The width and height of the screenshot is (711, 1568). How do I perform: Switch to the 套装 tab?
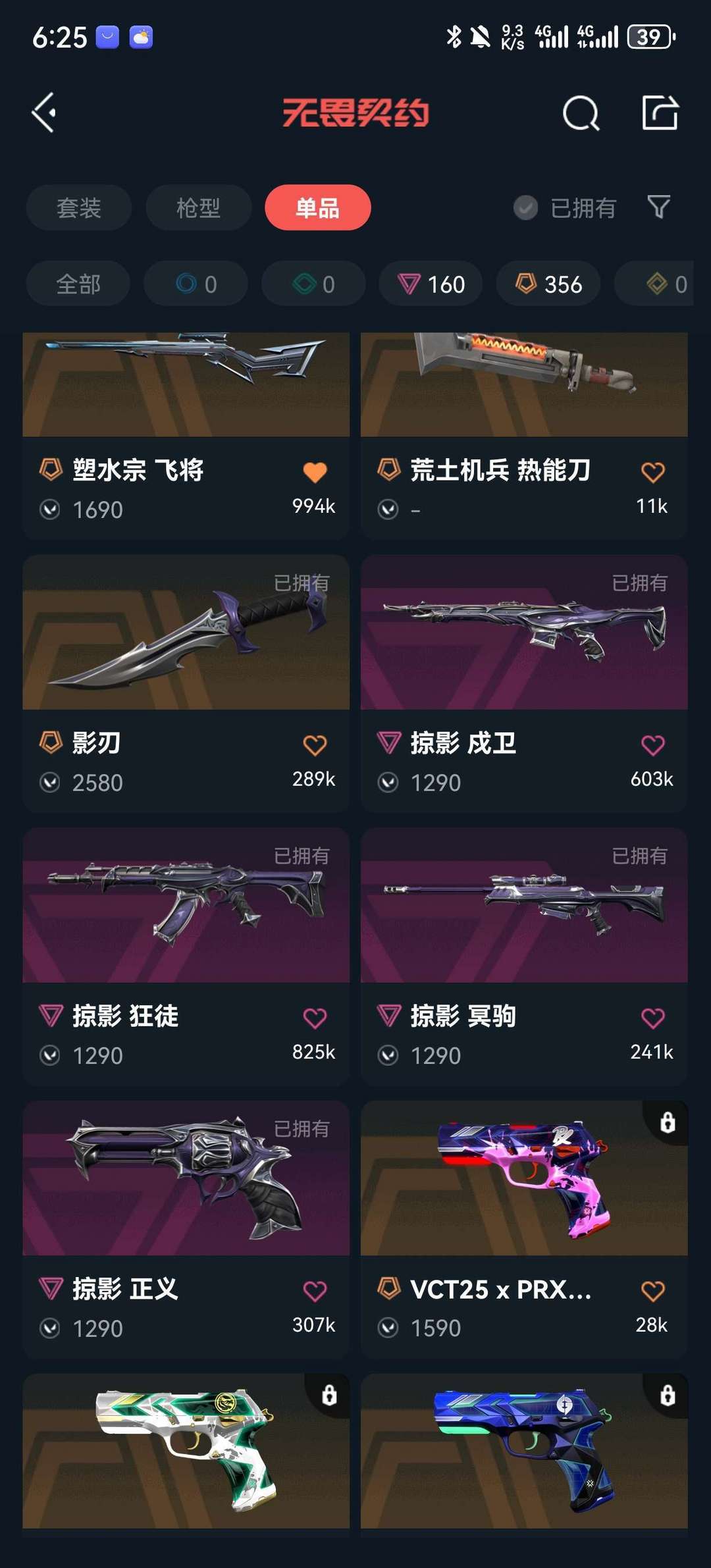pyautogui.click(x=78, y=207)
